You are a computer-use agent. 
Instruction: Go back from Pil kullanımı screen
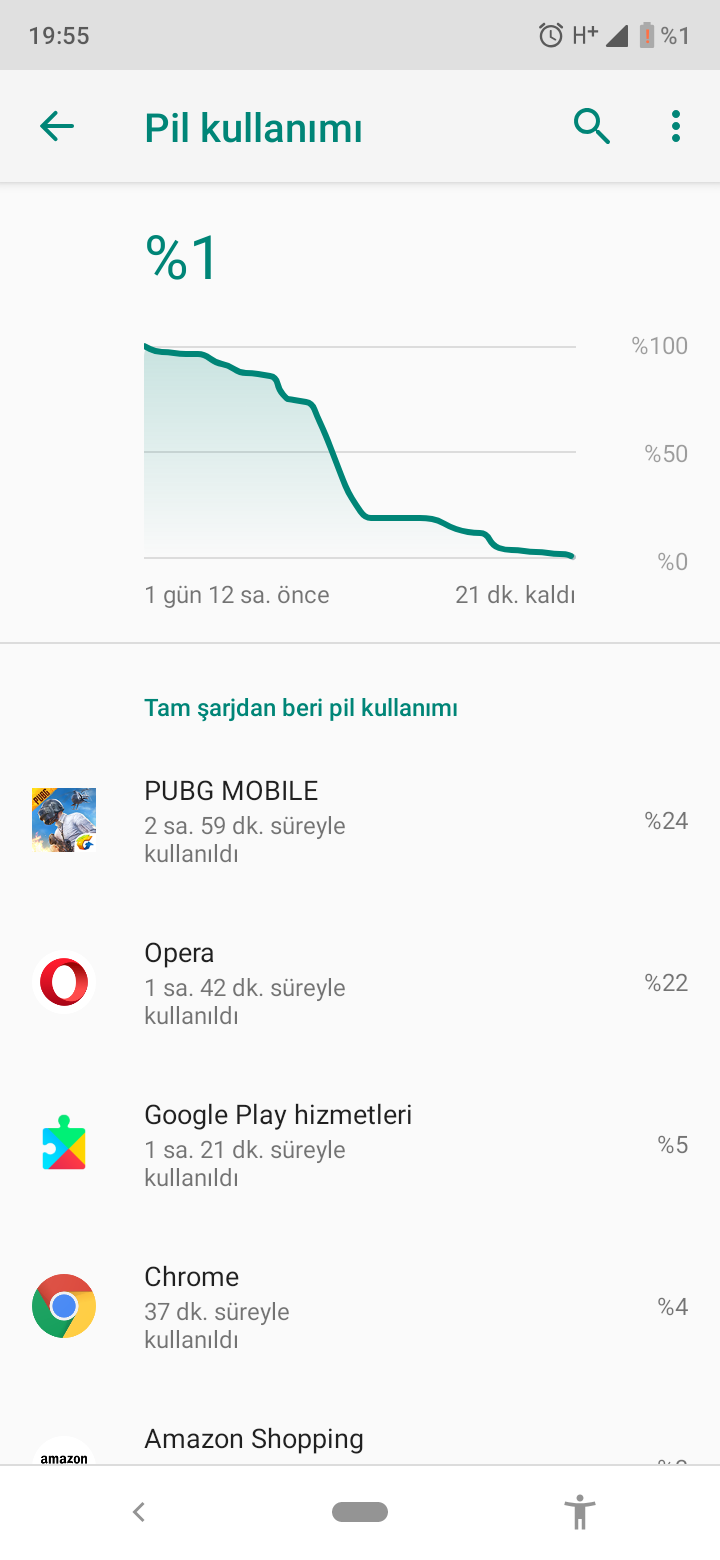click(57, 126)
